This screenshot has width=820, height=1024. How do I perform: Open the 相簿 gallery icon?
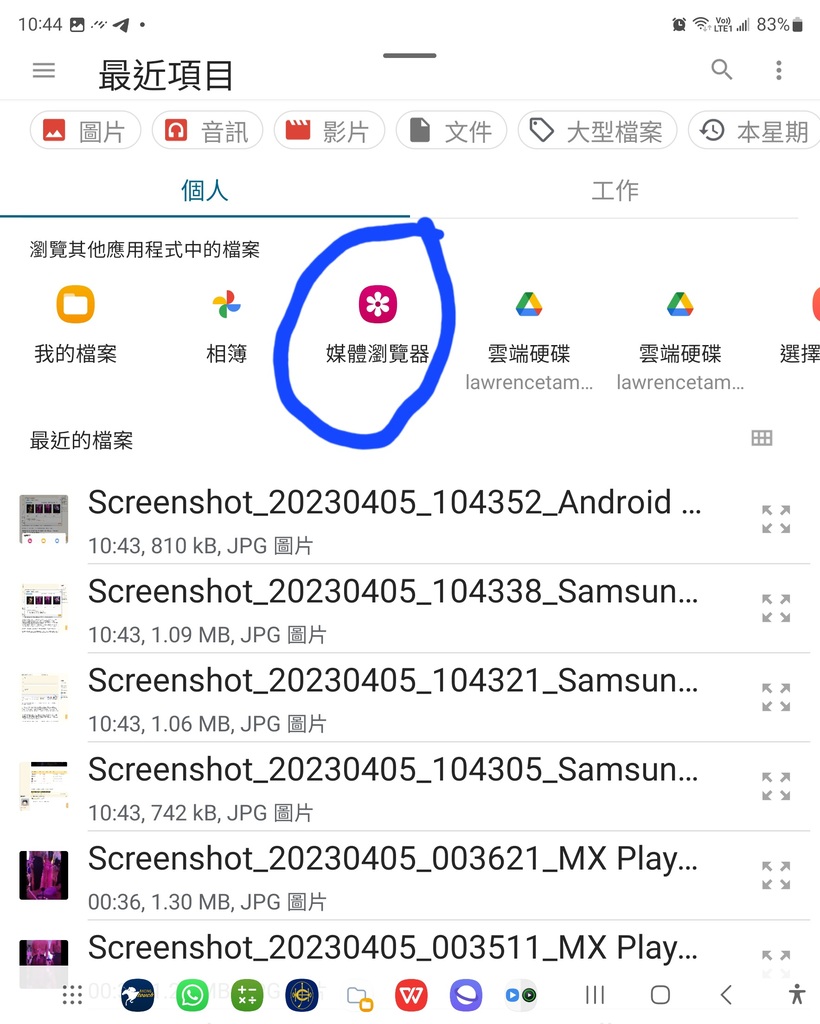click(226, 304)
